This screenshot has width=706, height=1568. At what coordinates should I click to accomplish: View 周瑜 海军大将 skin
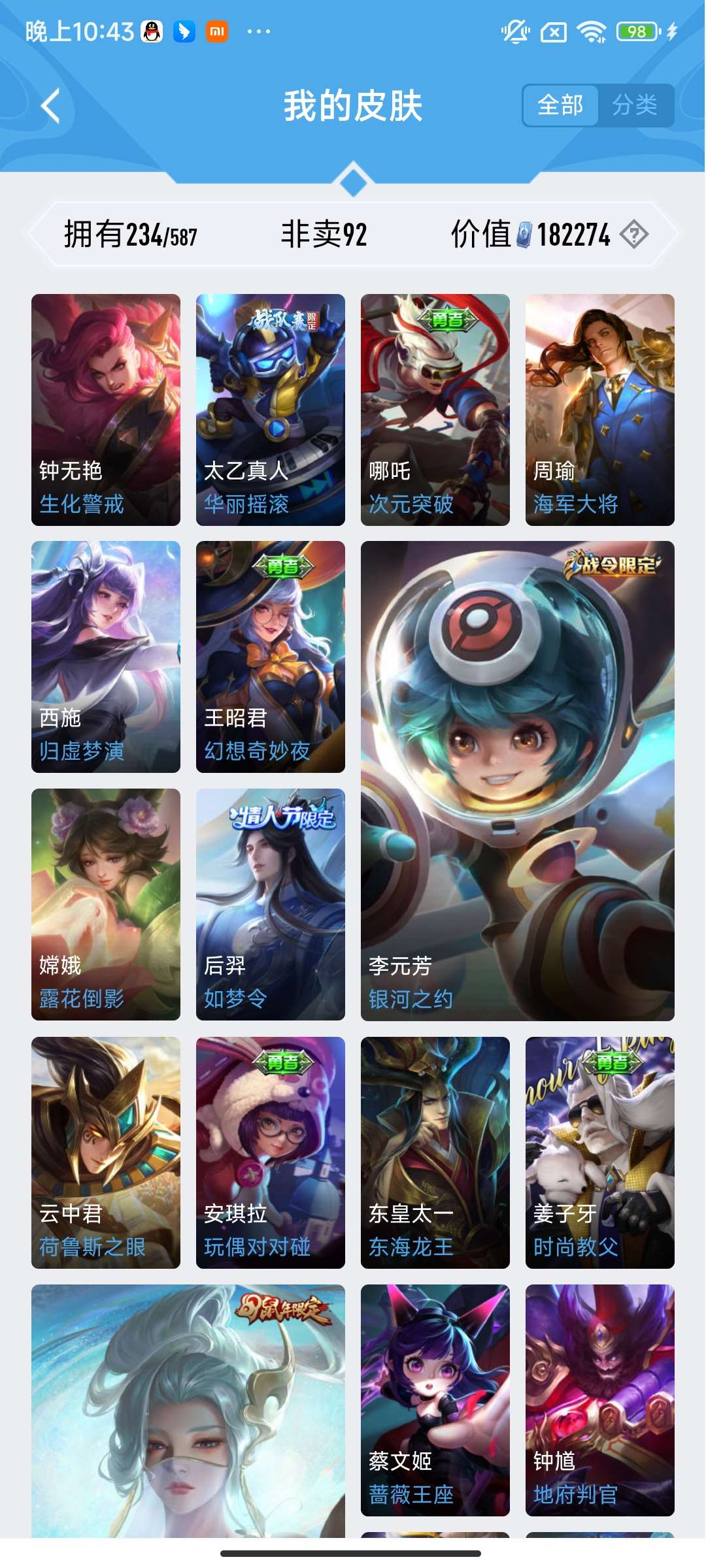click(600, 410)
